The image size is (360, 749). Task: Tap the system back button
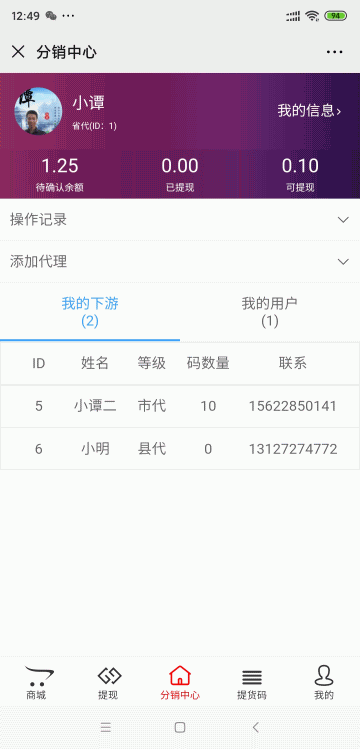(x=255, y=727)
